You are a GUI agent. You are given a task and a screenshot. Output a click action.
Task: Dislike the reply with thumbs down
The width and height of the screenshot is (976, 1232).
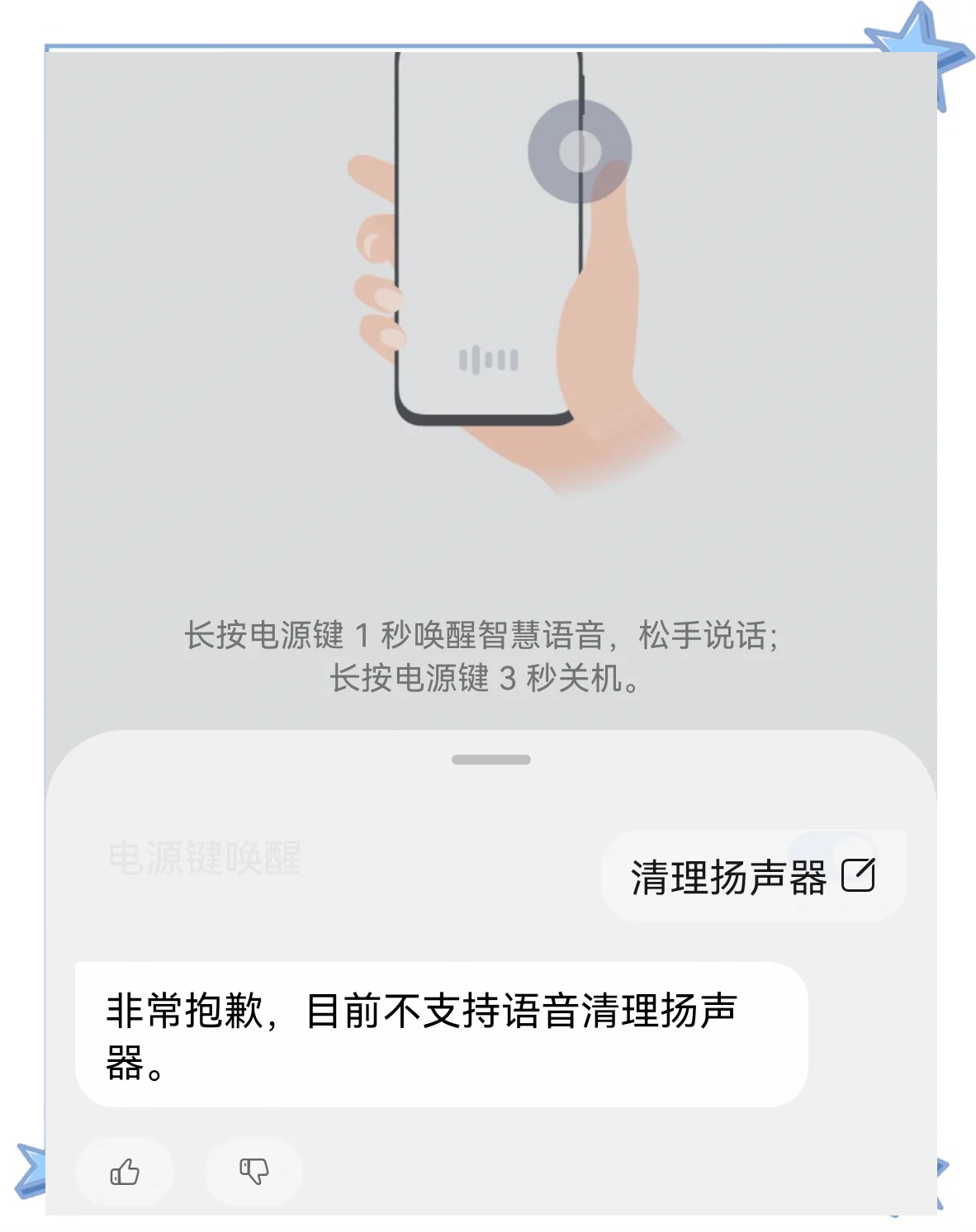click(253, 1171)
